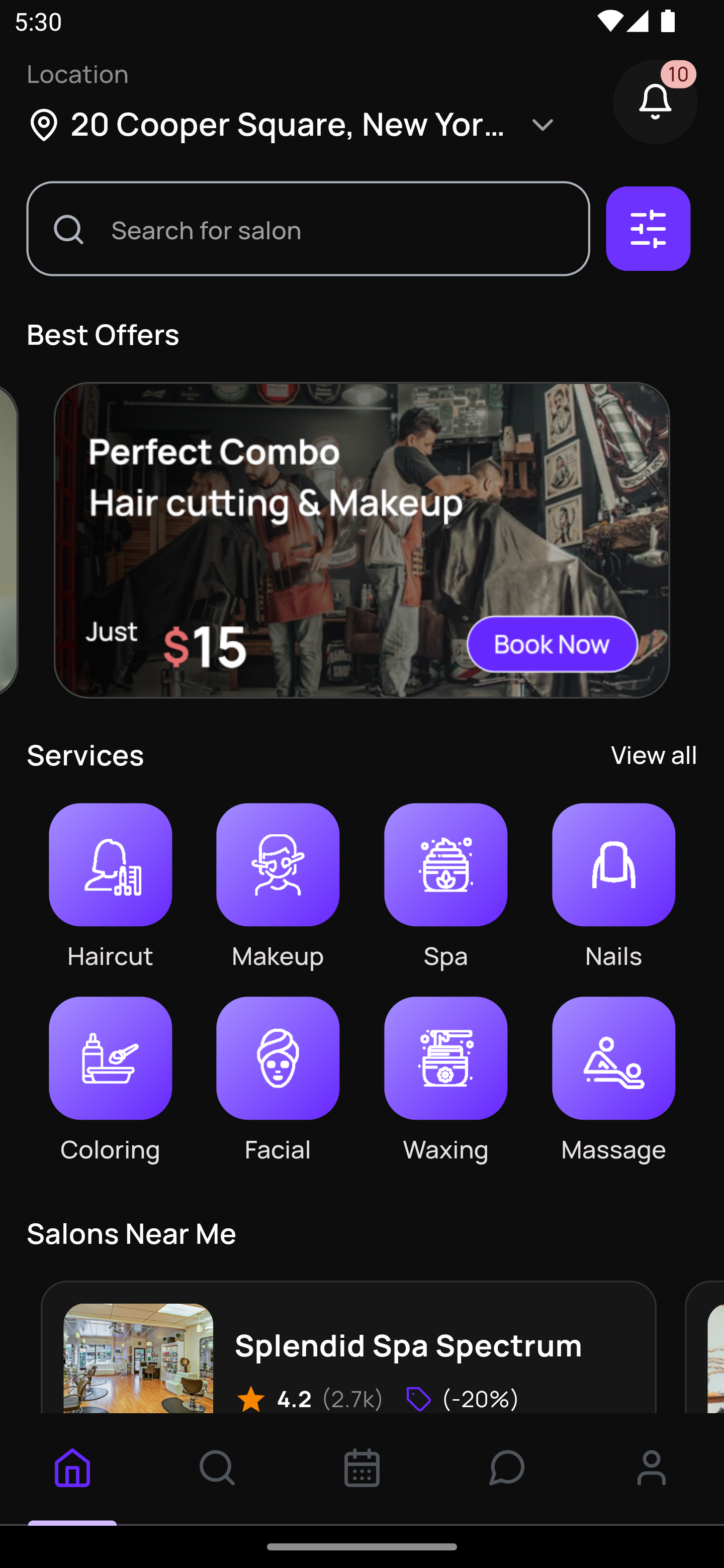
Task: Open the profile section in bottom navigation
Action: 652,1467
